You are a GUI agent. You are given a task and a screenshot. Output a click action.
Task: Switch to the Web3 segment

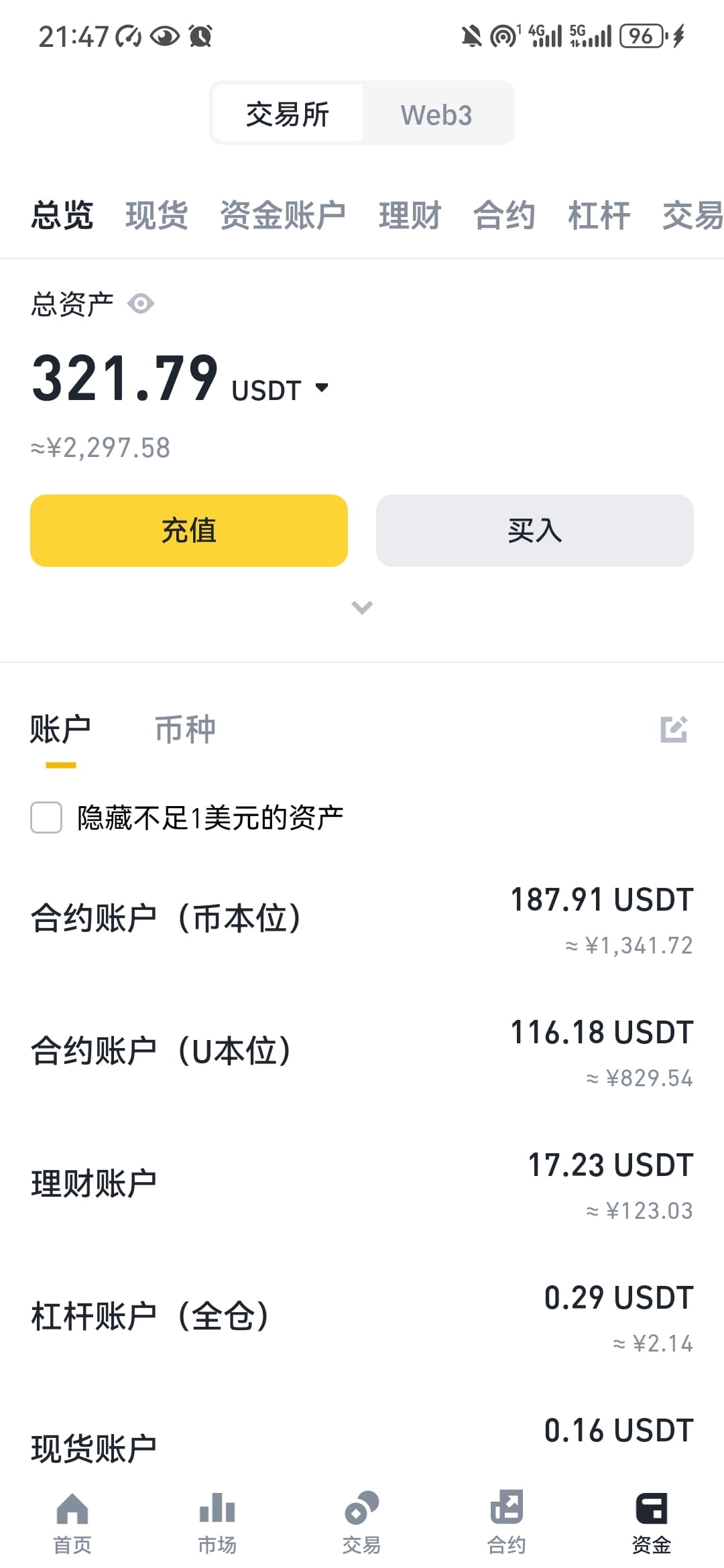point(436,115)
